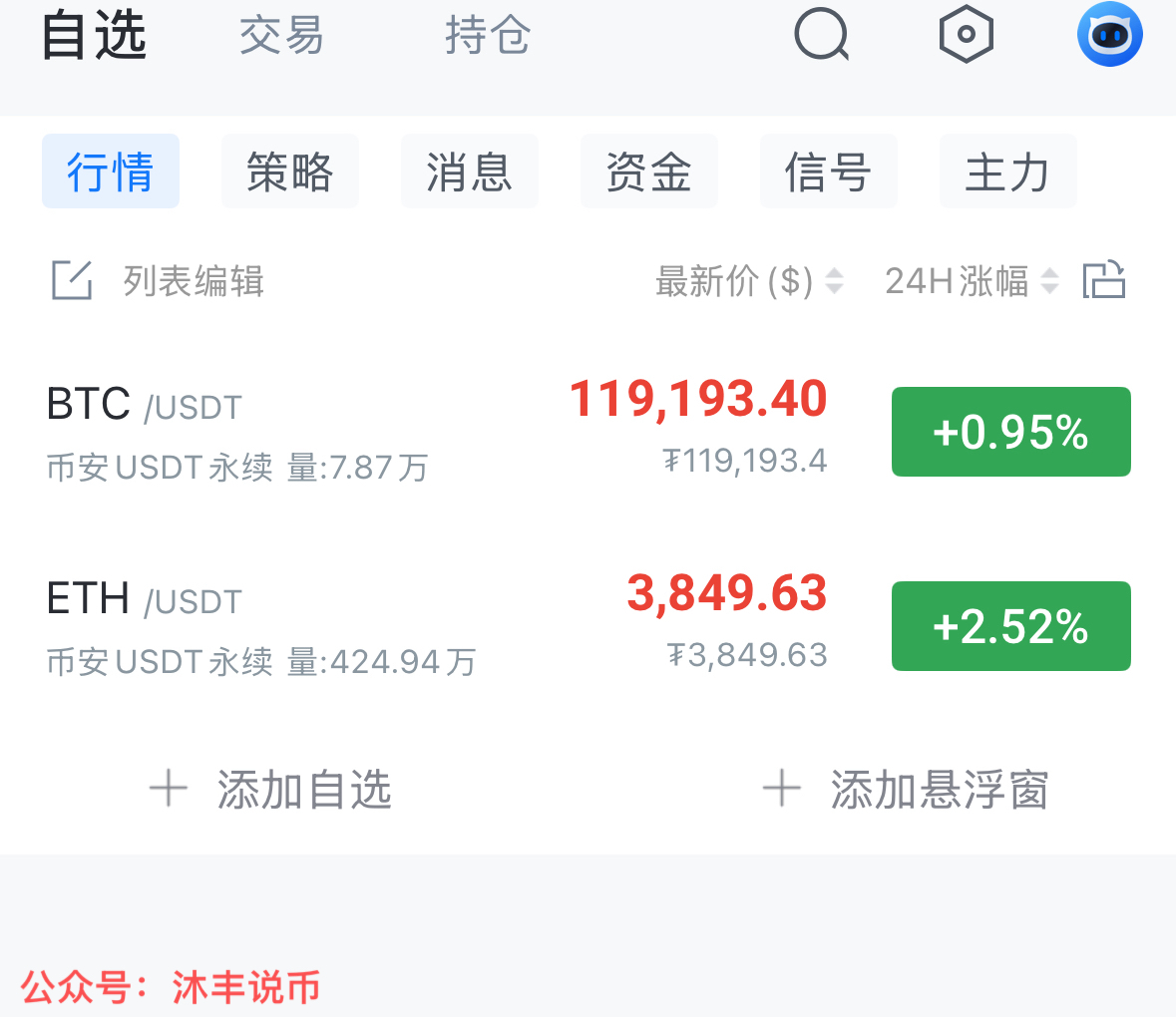
Task: Switch to the 策略 chip
Action: (289, 171)
